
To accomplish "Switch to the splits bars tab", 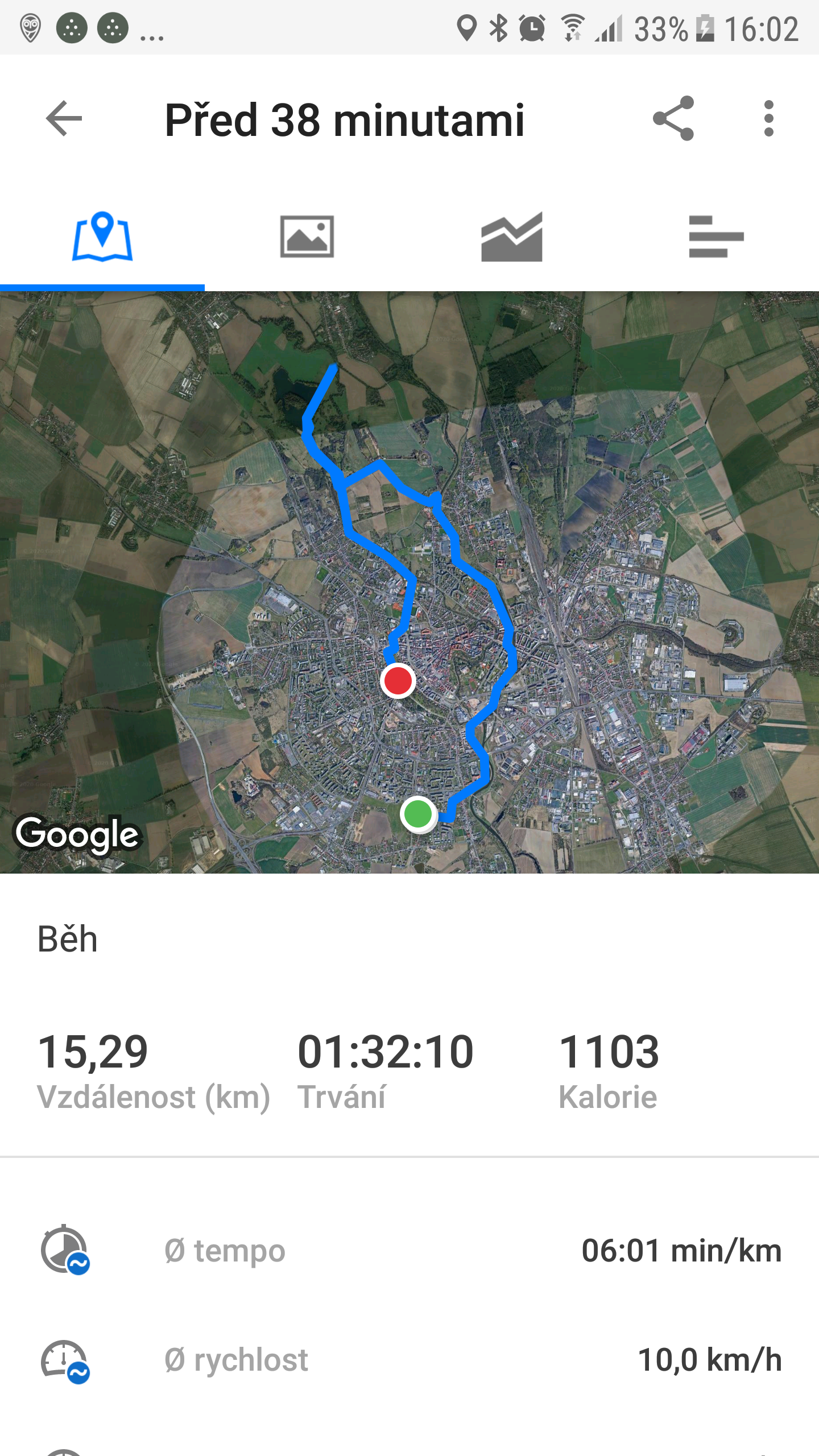I will coord(717,236).
